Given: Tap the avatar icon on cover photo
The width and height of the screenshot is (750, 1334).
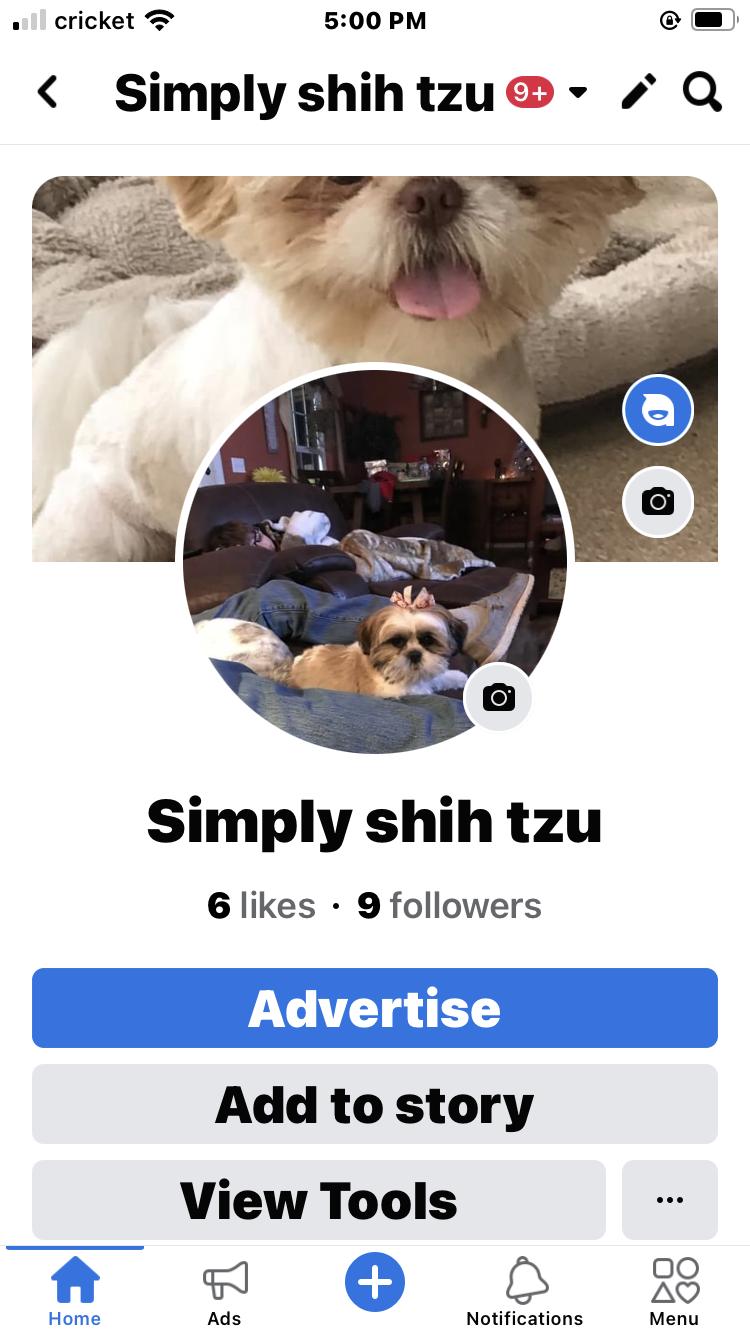Looking at the screenshot, I should 657,410.
